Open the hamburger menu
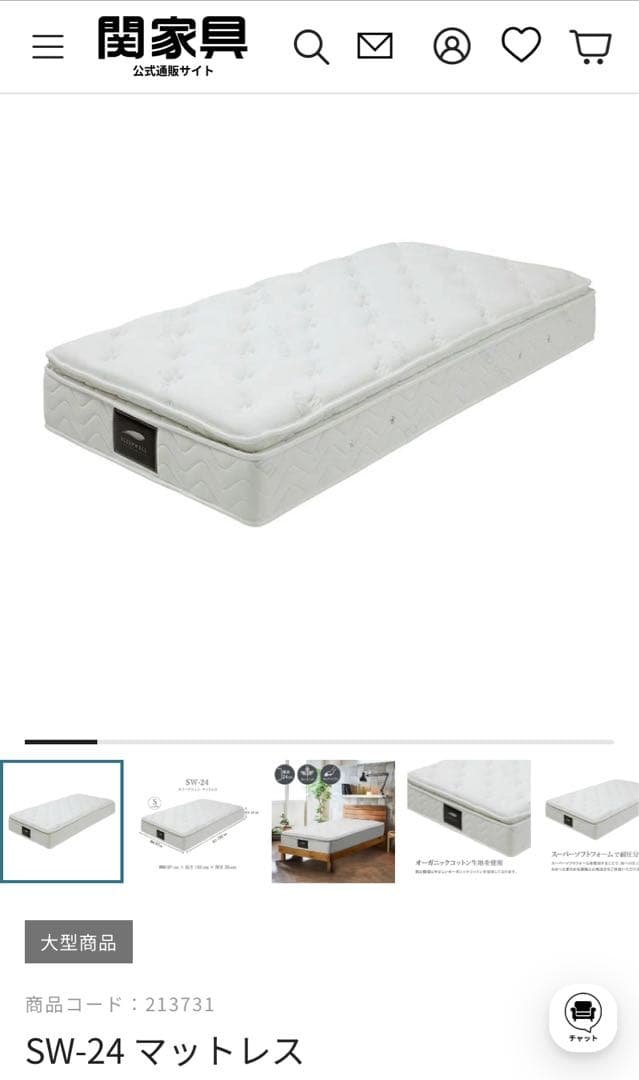The height and width of the screenshot is (1080, 639). (47, 47)
